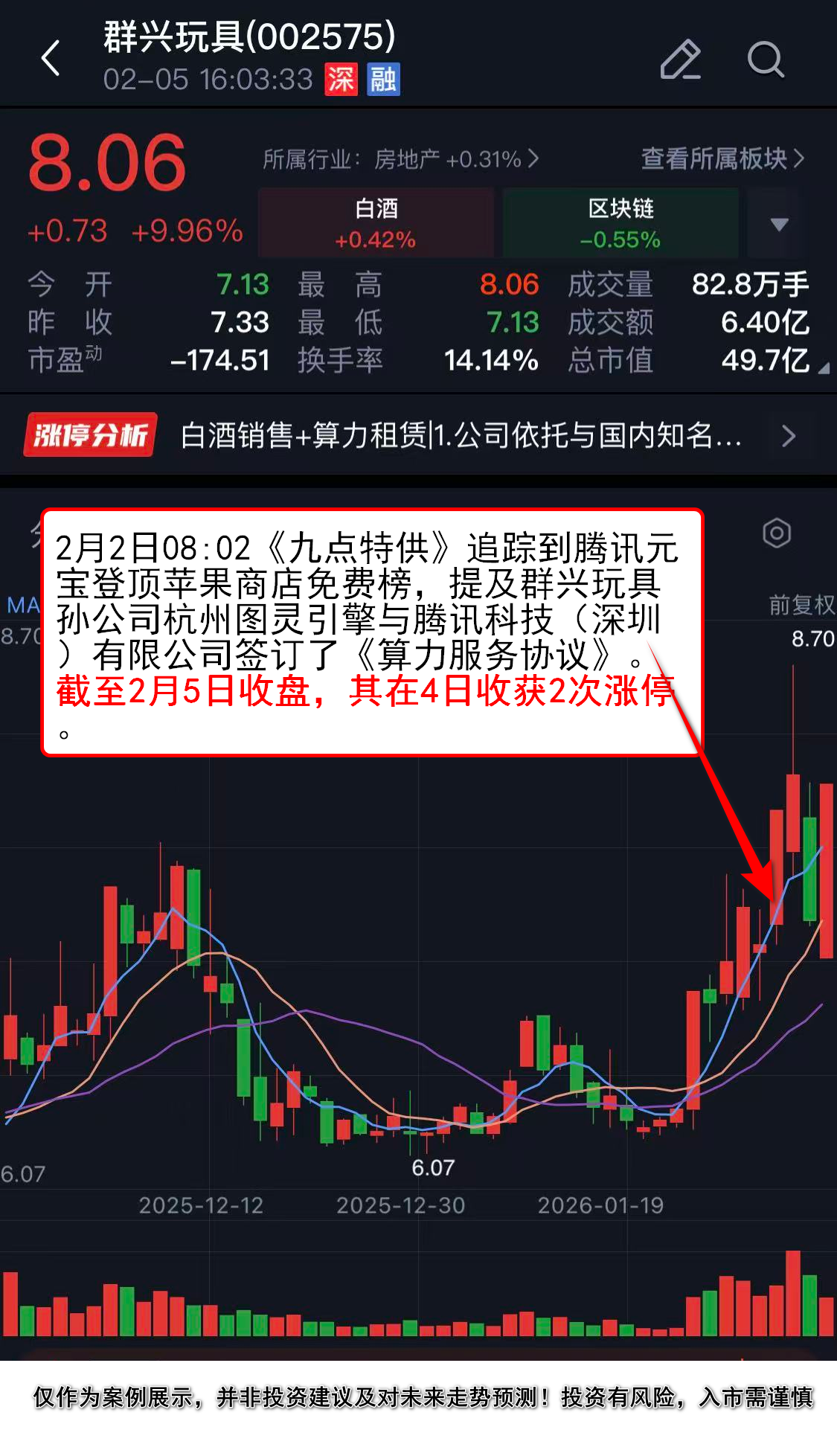Change the 前复权 adjustment option
The image size is (837, 1456).
click(801, 605)
